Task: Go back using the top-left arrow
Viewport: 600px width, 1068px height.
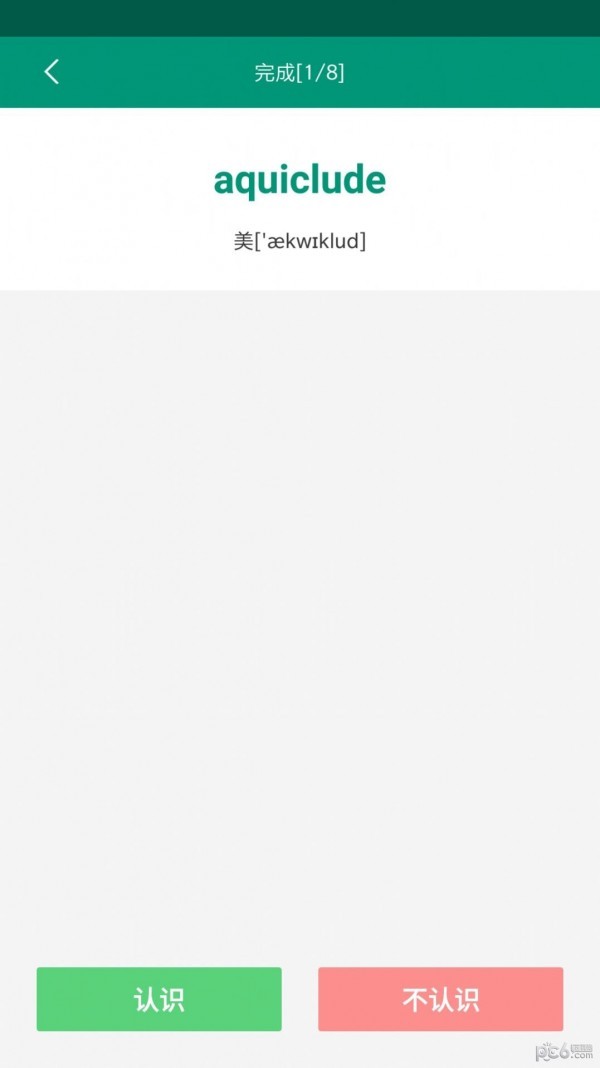Action: 52,71
